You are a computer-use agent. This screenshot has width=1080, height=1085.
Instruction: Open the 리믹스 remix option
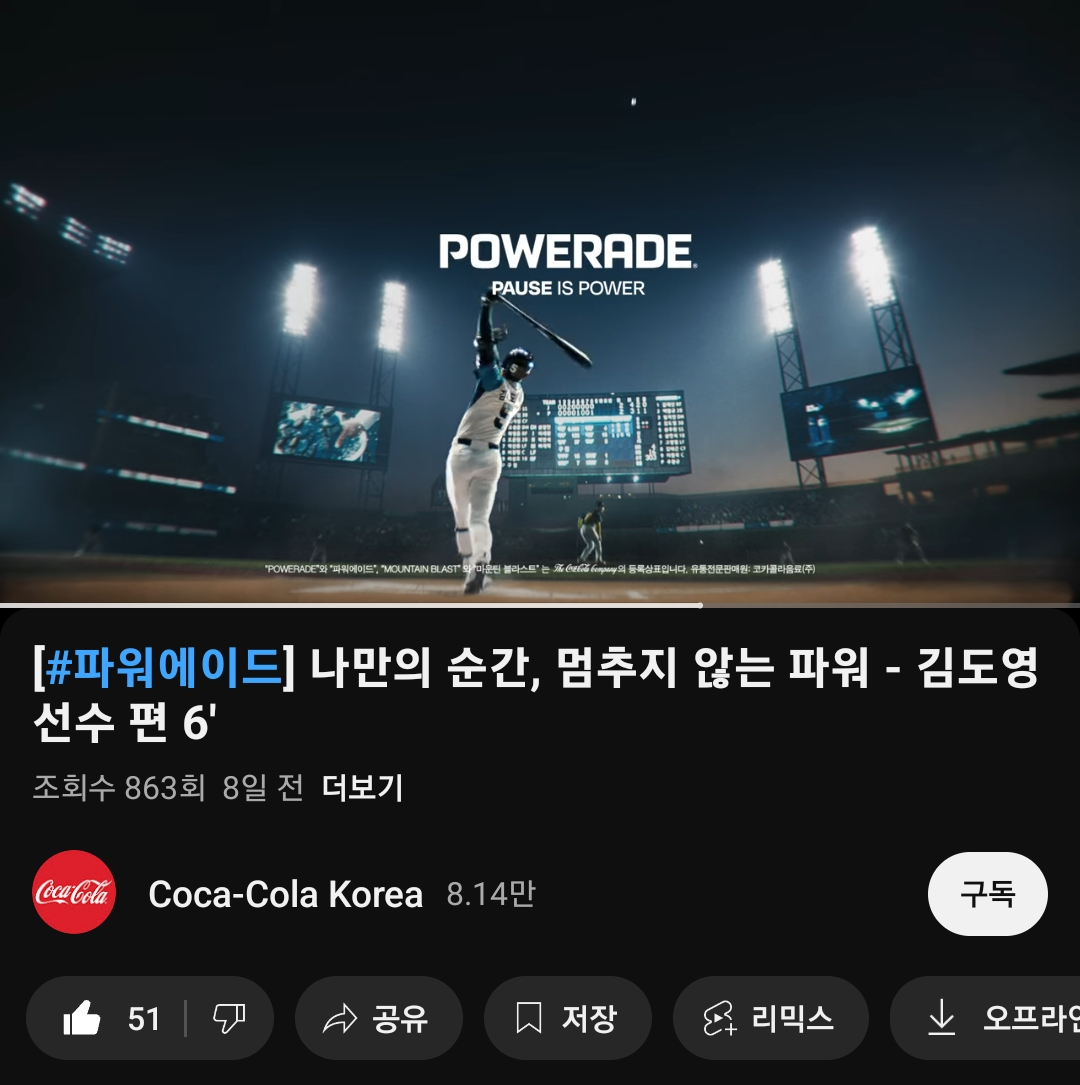[769, 1019]
